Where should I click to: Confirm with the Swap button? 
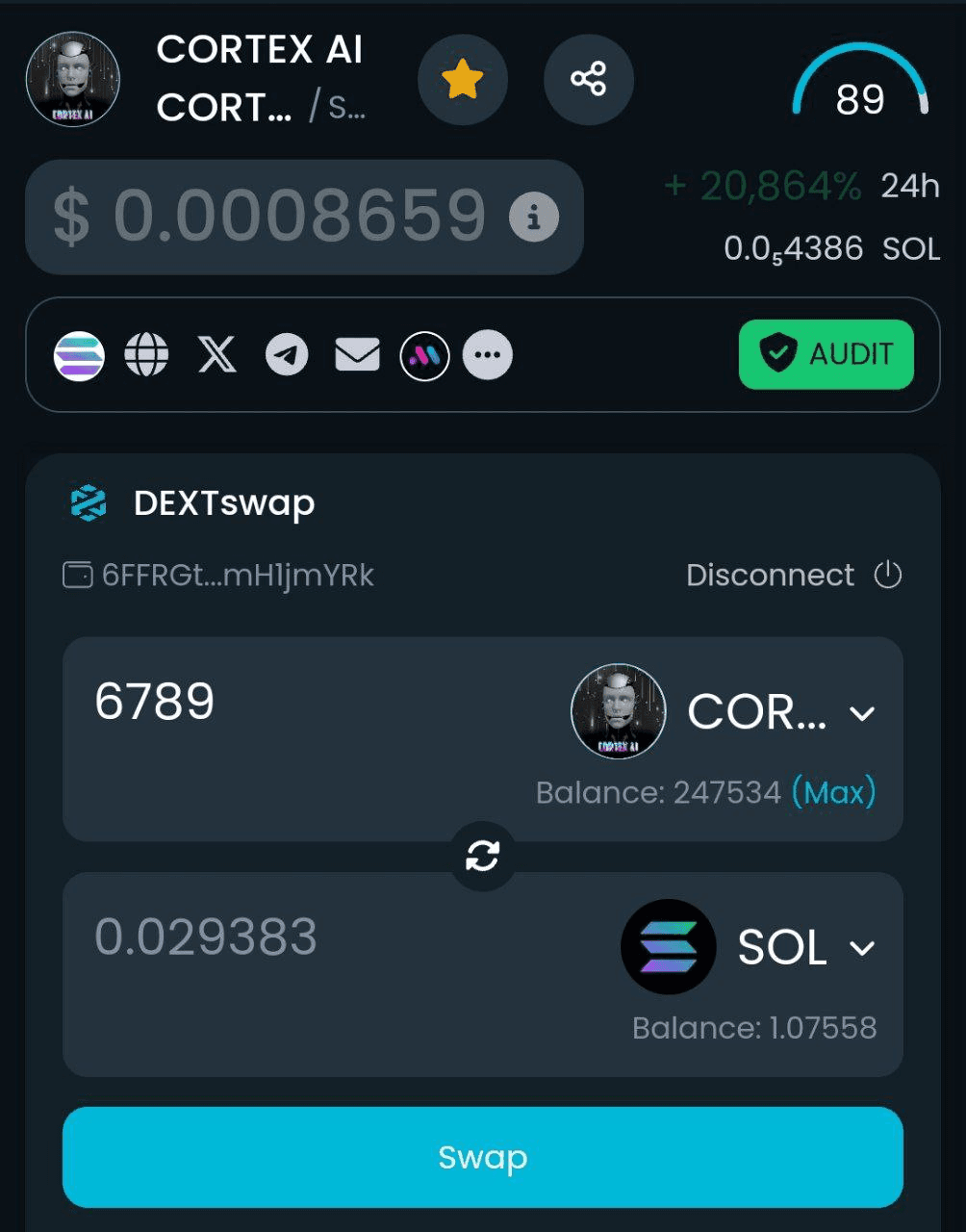click(483, 1157)
